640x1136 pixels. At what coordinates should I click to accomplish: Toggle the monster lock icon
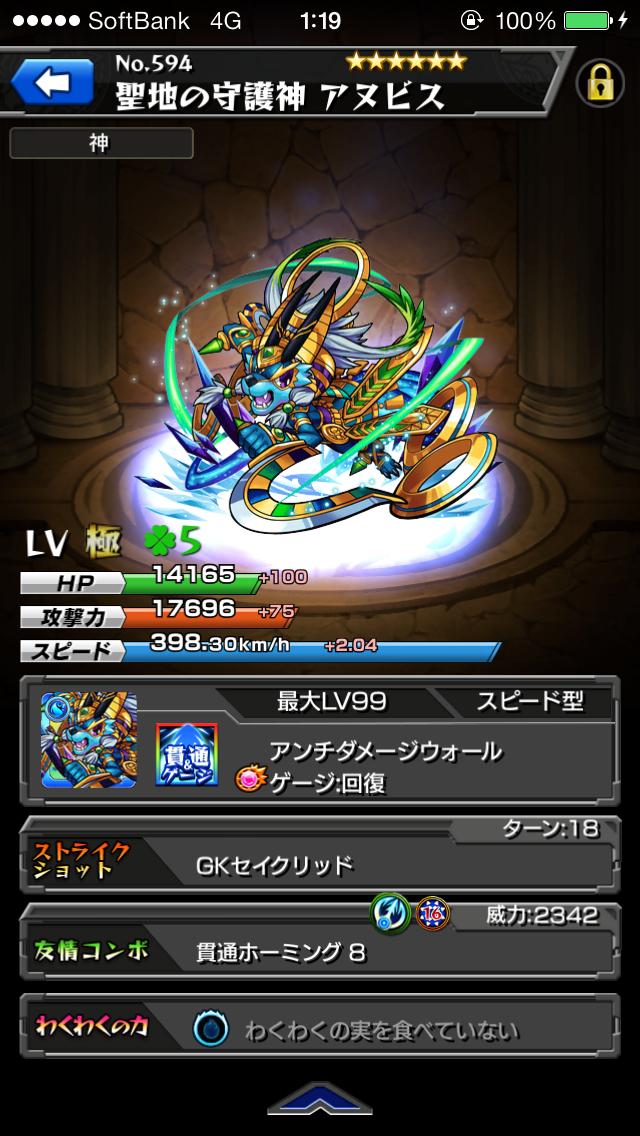[x=599, y=84]
